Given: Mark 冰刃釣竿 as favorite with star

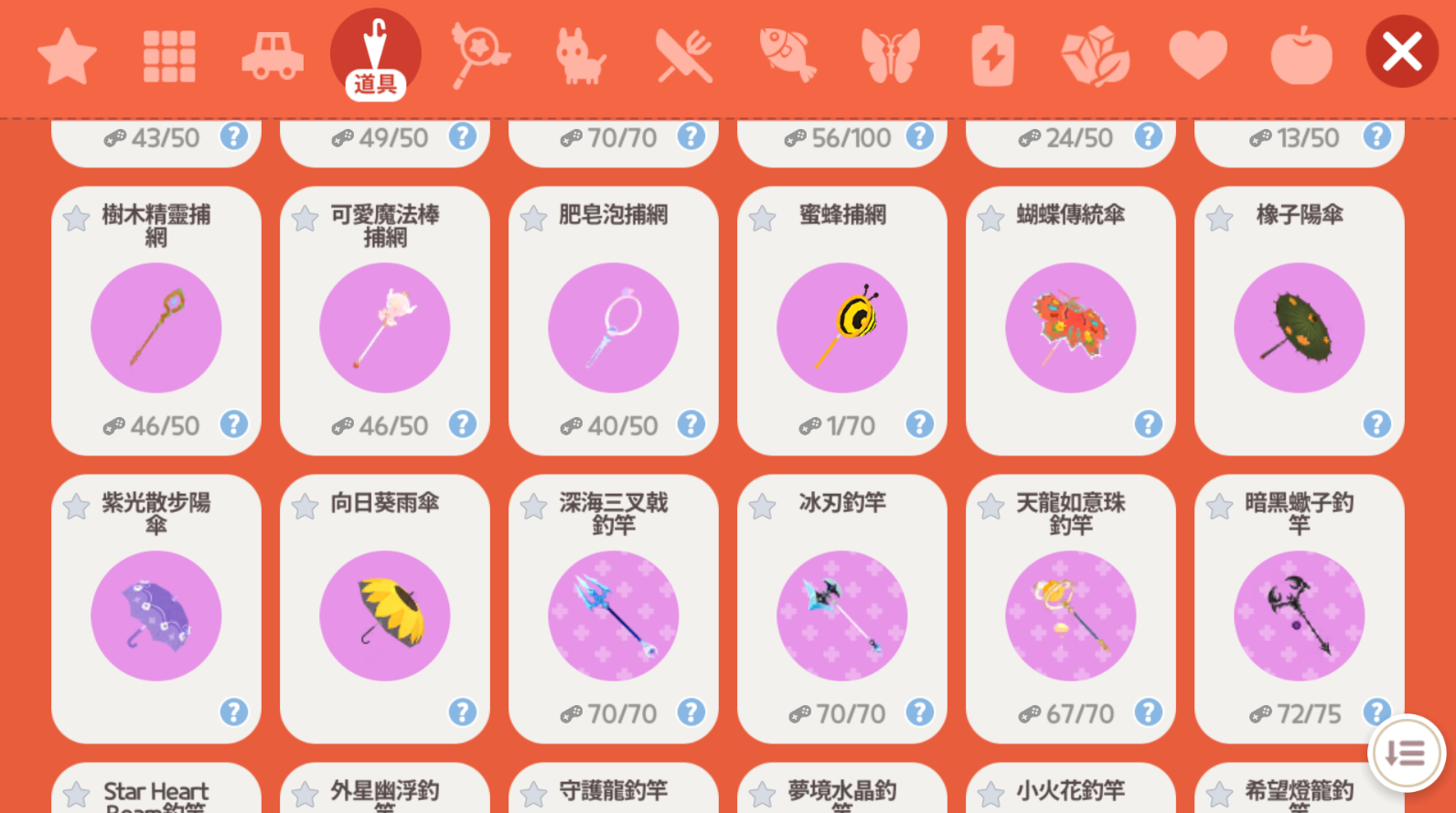Looking at the screenshot, I should coord(763,507).
